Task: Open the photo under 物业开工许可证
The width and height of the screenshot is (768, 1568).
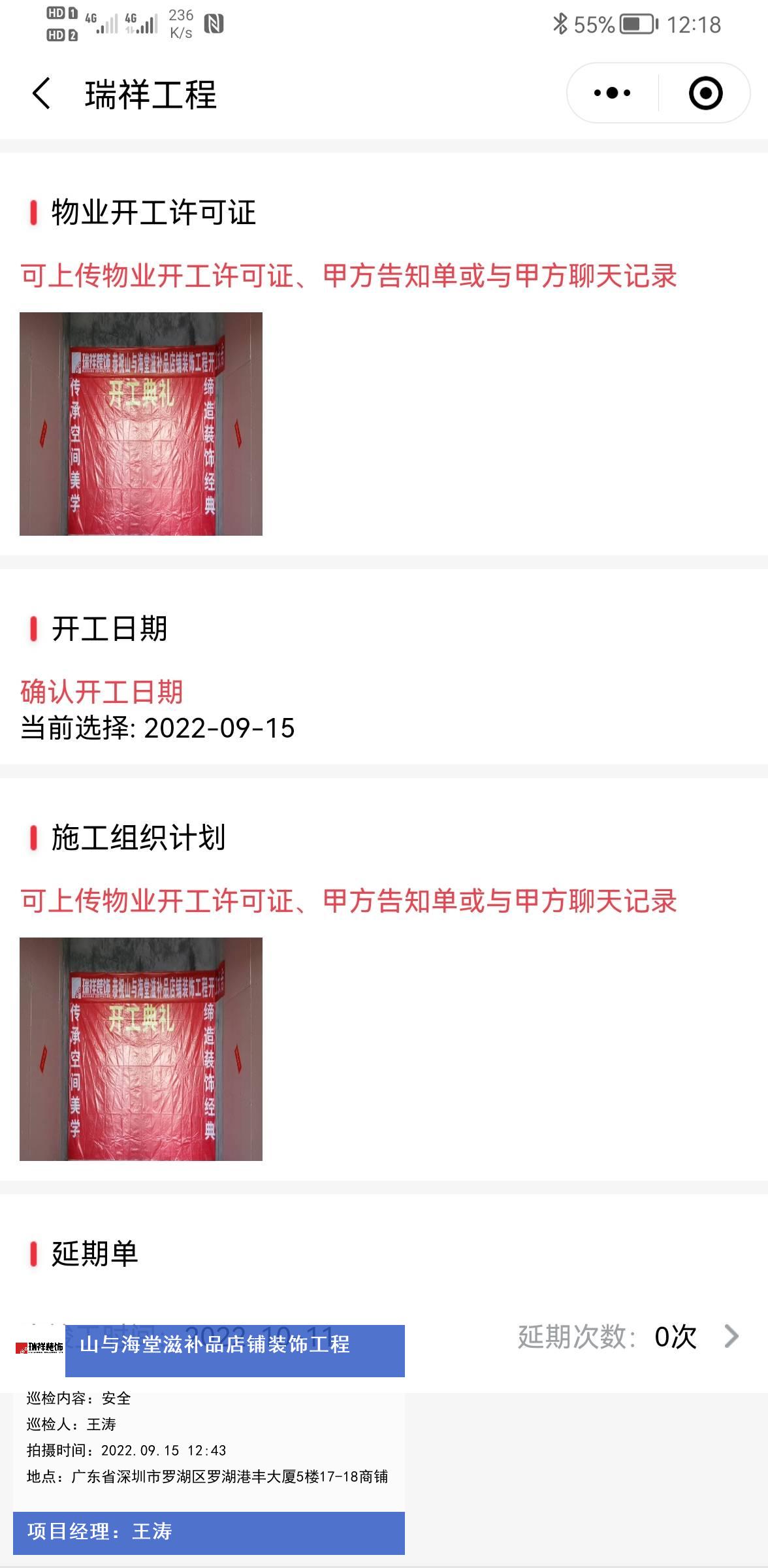Action: [141, 424]
